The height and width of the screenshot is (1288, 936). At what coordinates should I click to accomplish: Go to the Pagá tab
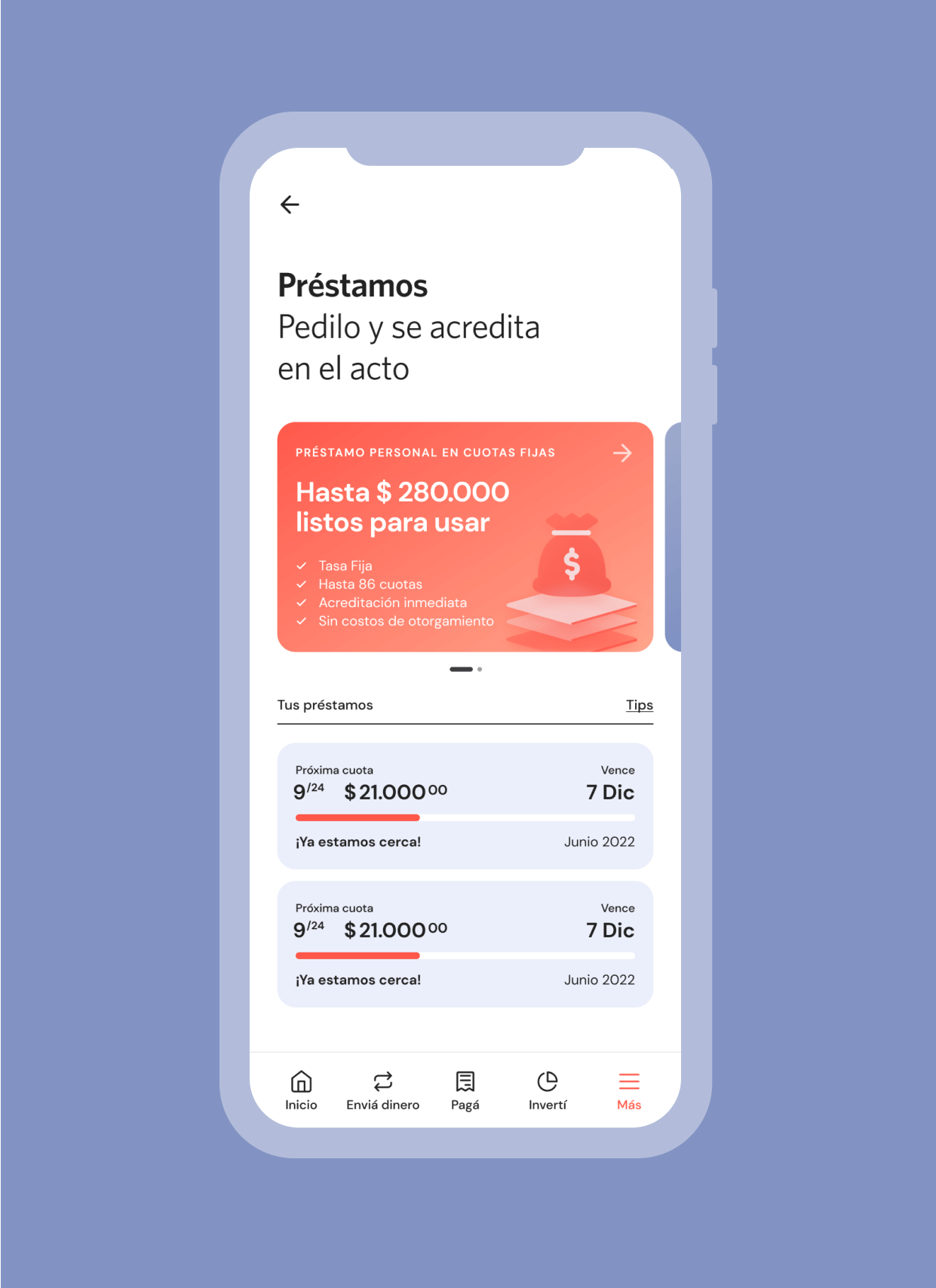[465, 1090]
